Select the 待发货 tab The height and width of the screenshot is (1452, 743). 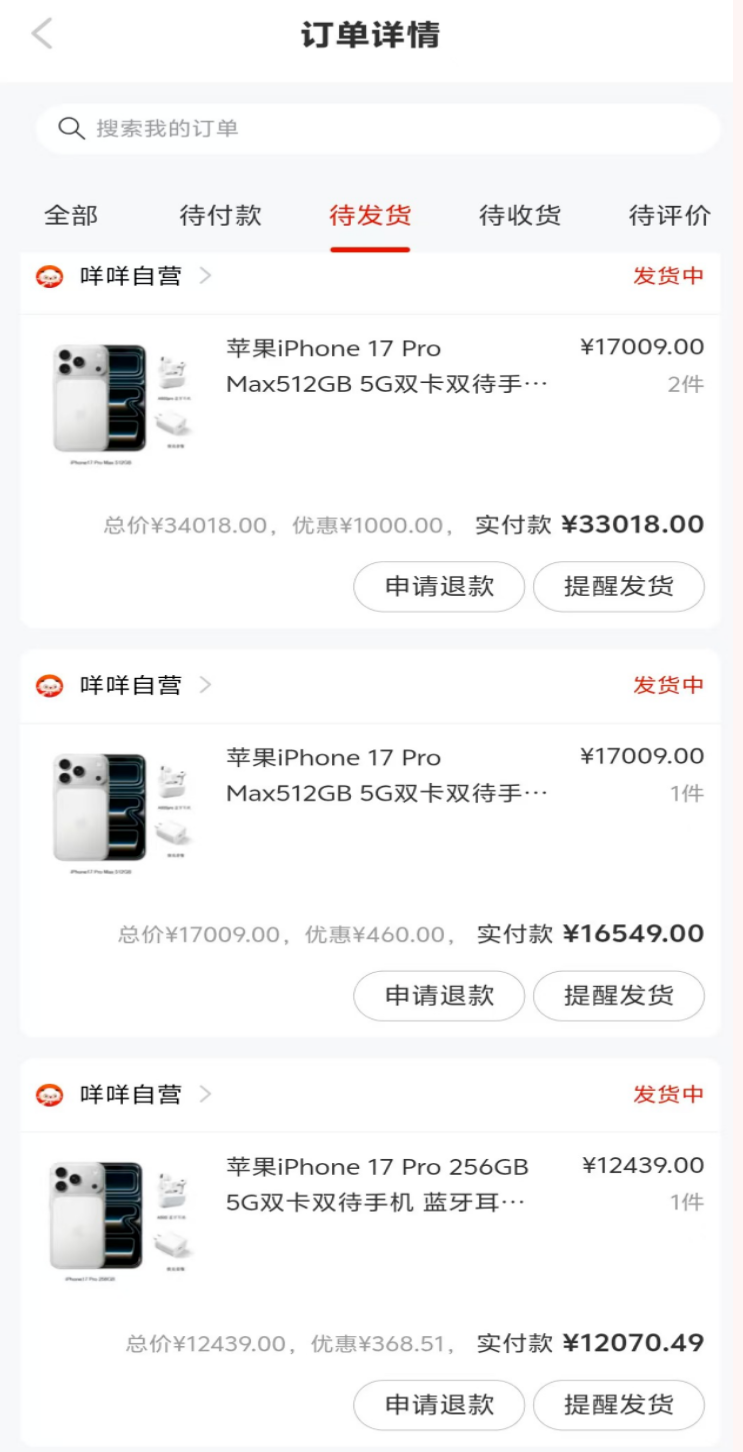tap(370, 215)
